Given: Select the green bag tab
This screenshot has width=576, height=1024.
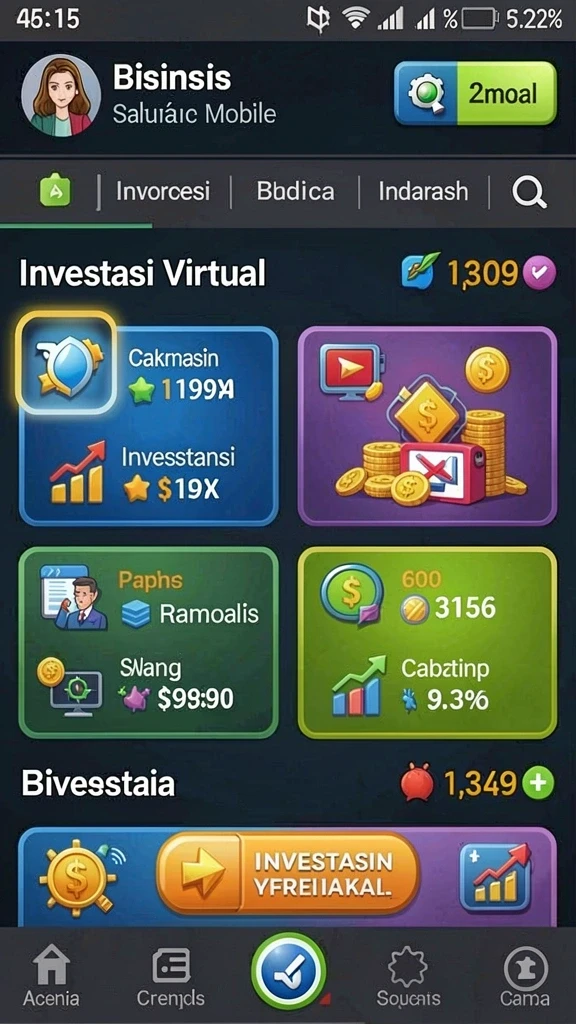Looking at the screenshot, I should click(x=55, y=192).
